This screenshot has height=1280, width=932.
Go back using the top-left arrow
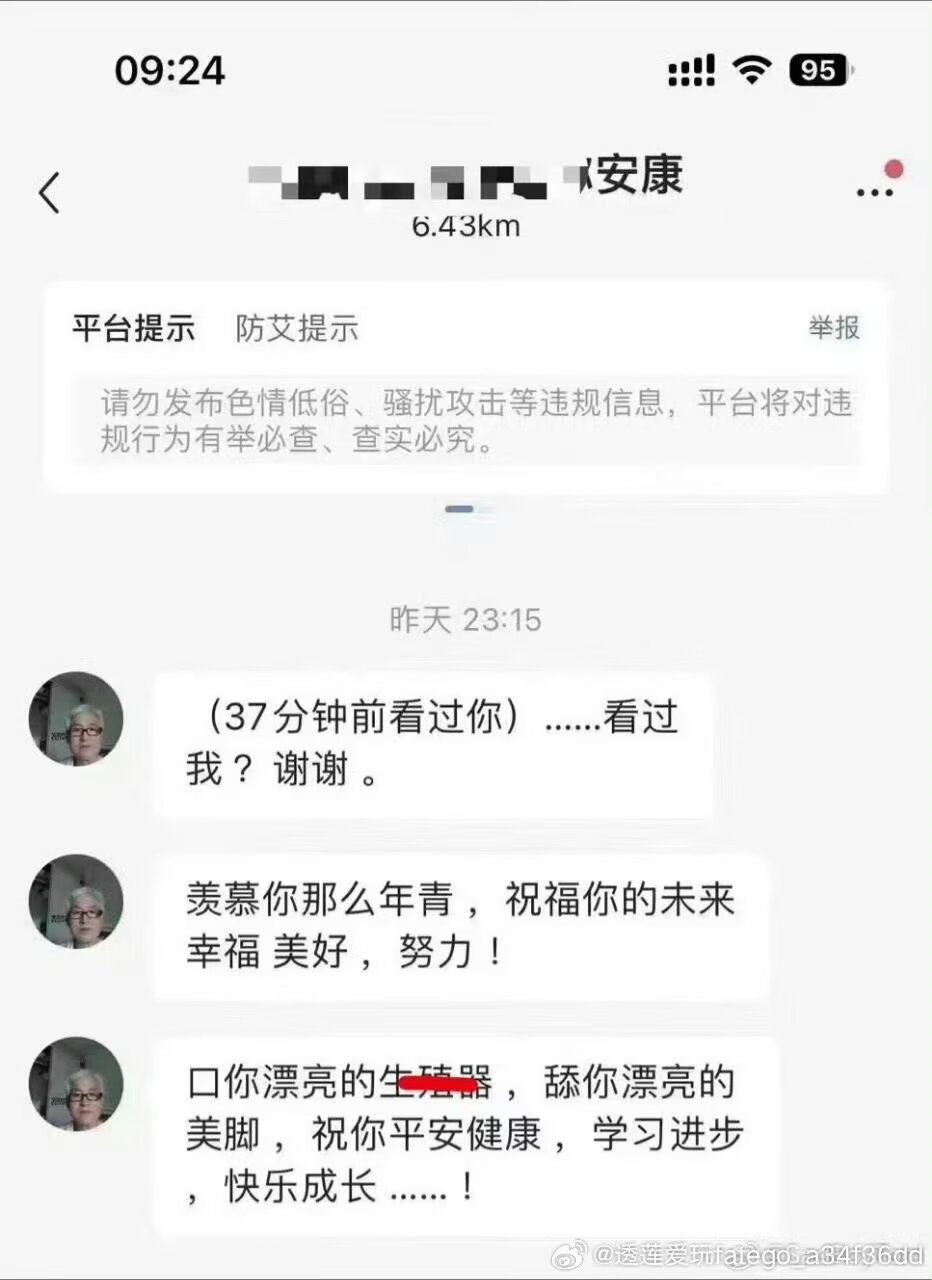49,192
